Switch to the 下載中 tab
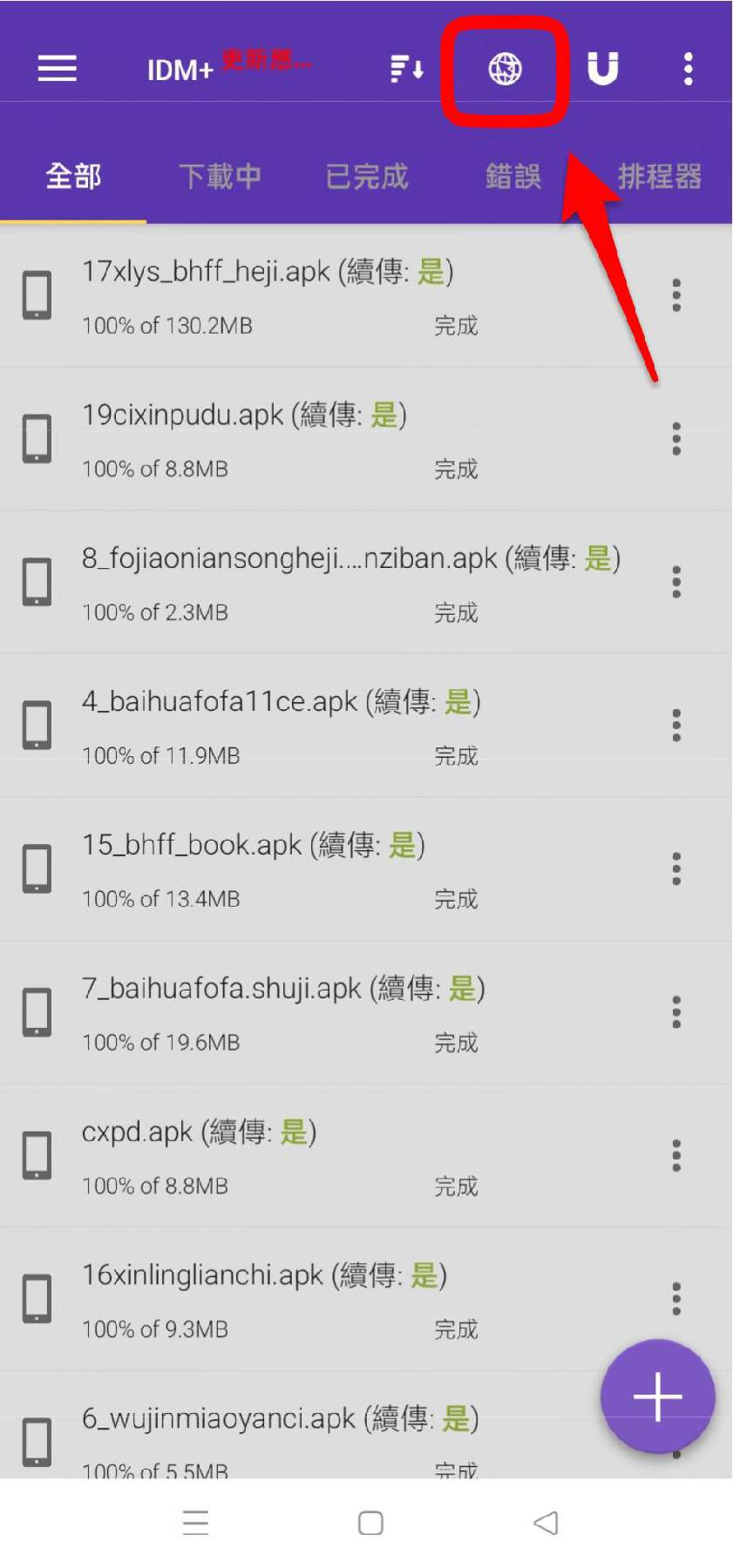The image size is (733, 1568). coord(220,177)
